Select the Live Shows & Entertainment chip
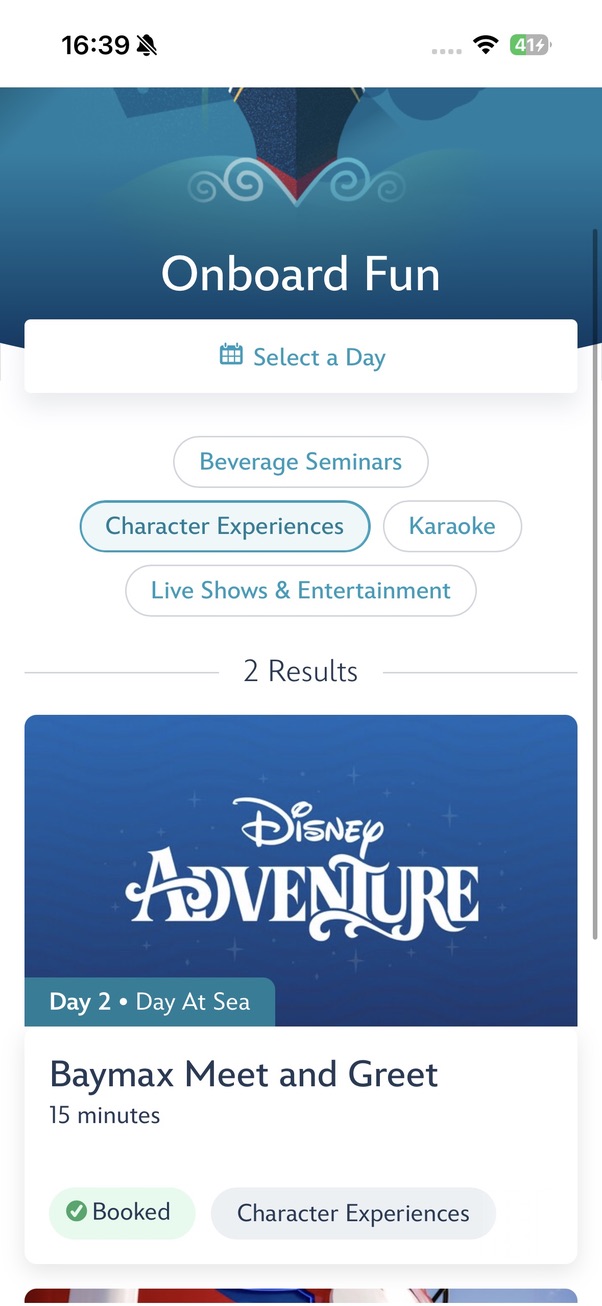 [301, 590]
